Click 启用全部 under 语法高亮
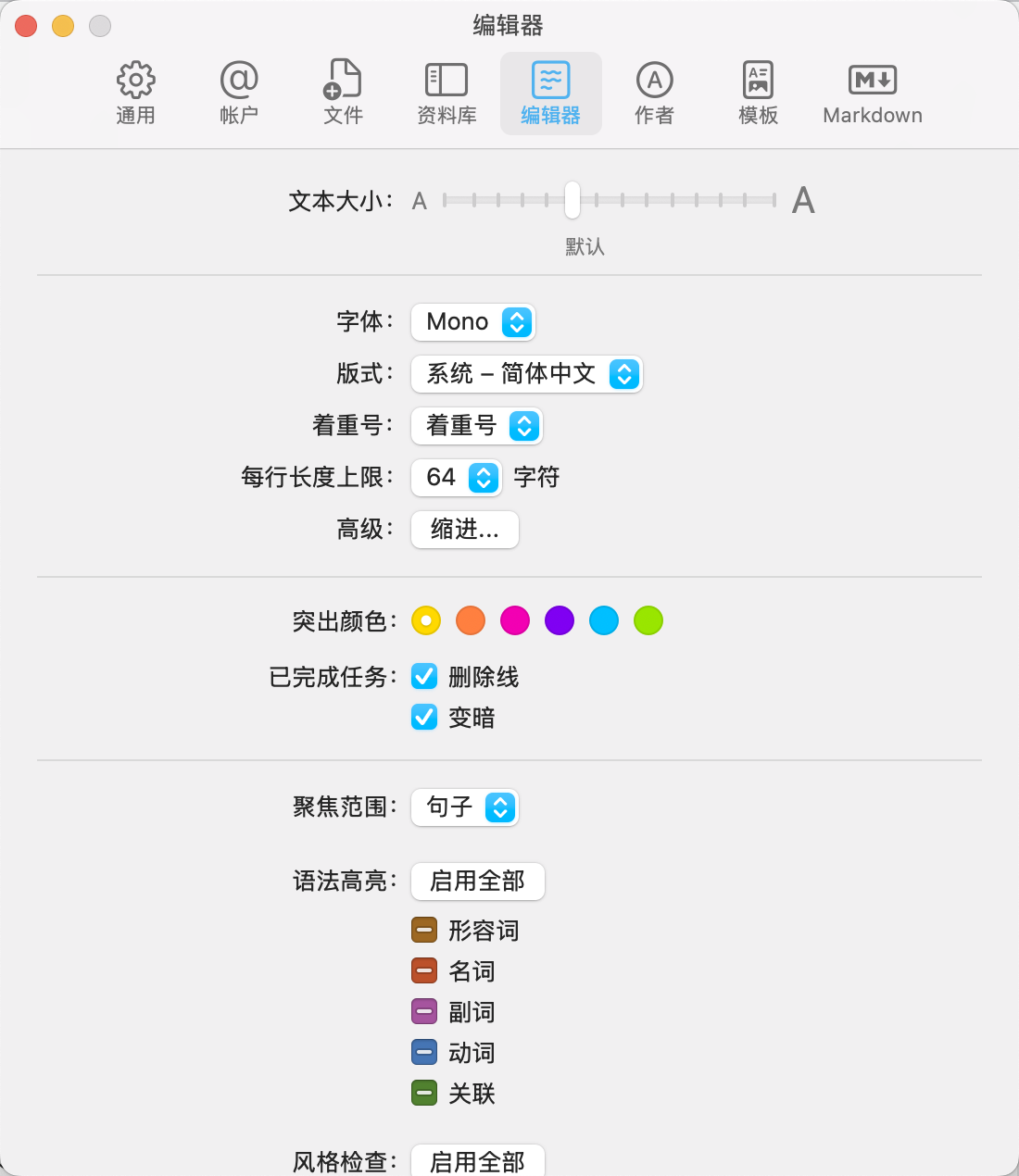This screenshot has height=1176, width=1019. pyautogui.click(x=477, y=881)
